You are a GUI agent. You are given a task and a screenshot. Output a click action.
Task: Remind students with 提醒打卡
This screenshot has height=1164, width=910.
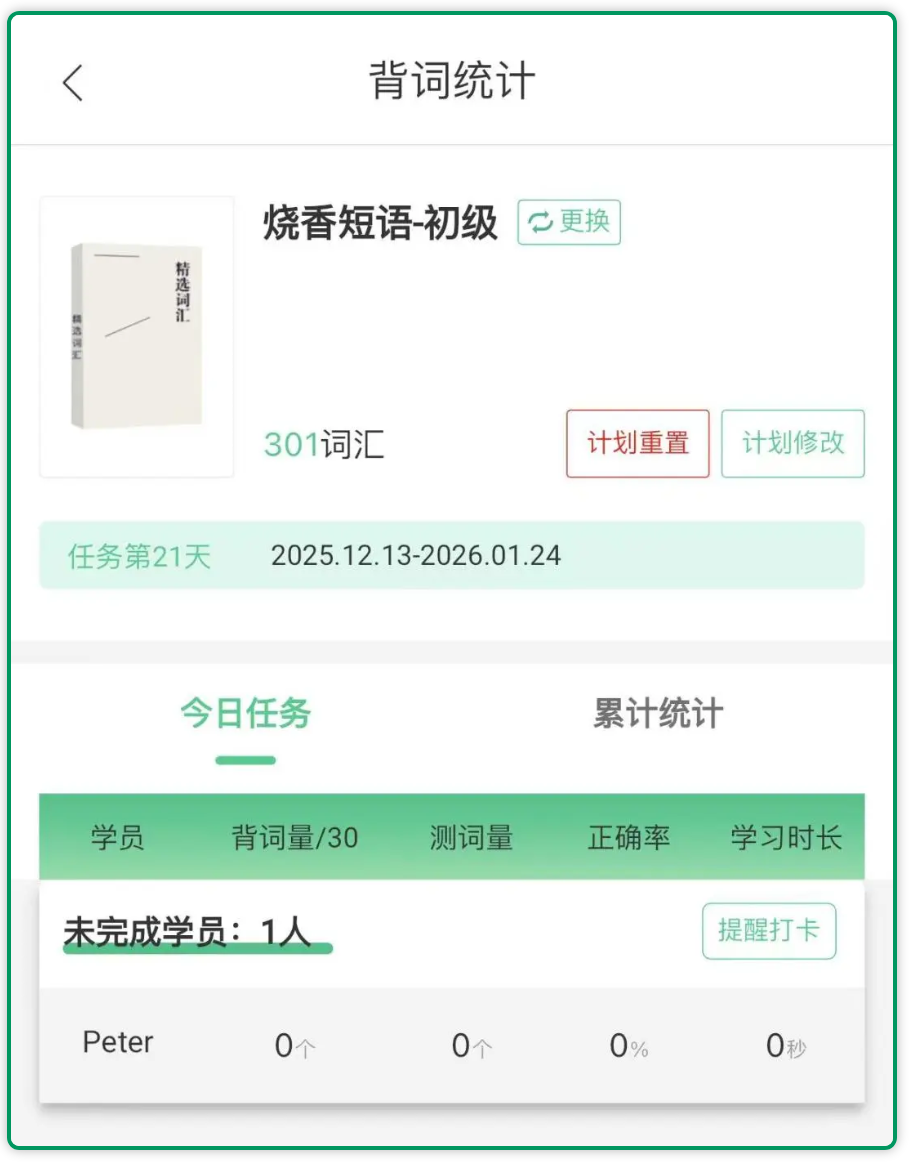tap(768, 931)
